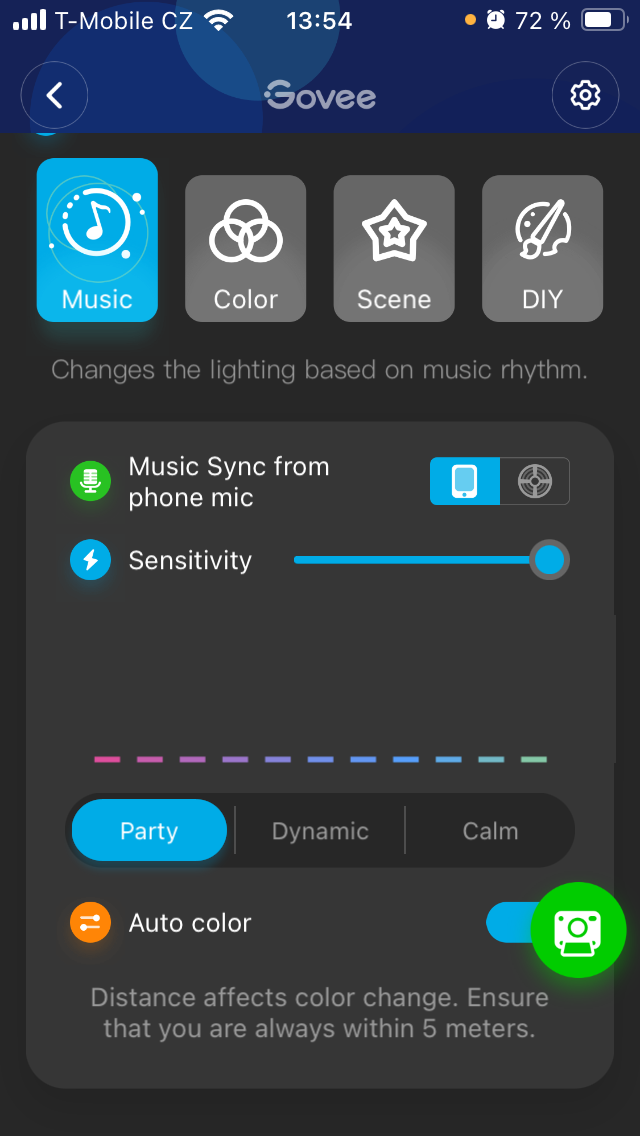
Task: Select the Music mode
Action: pyautogui.click(x=97, y=240)
